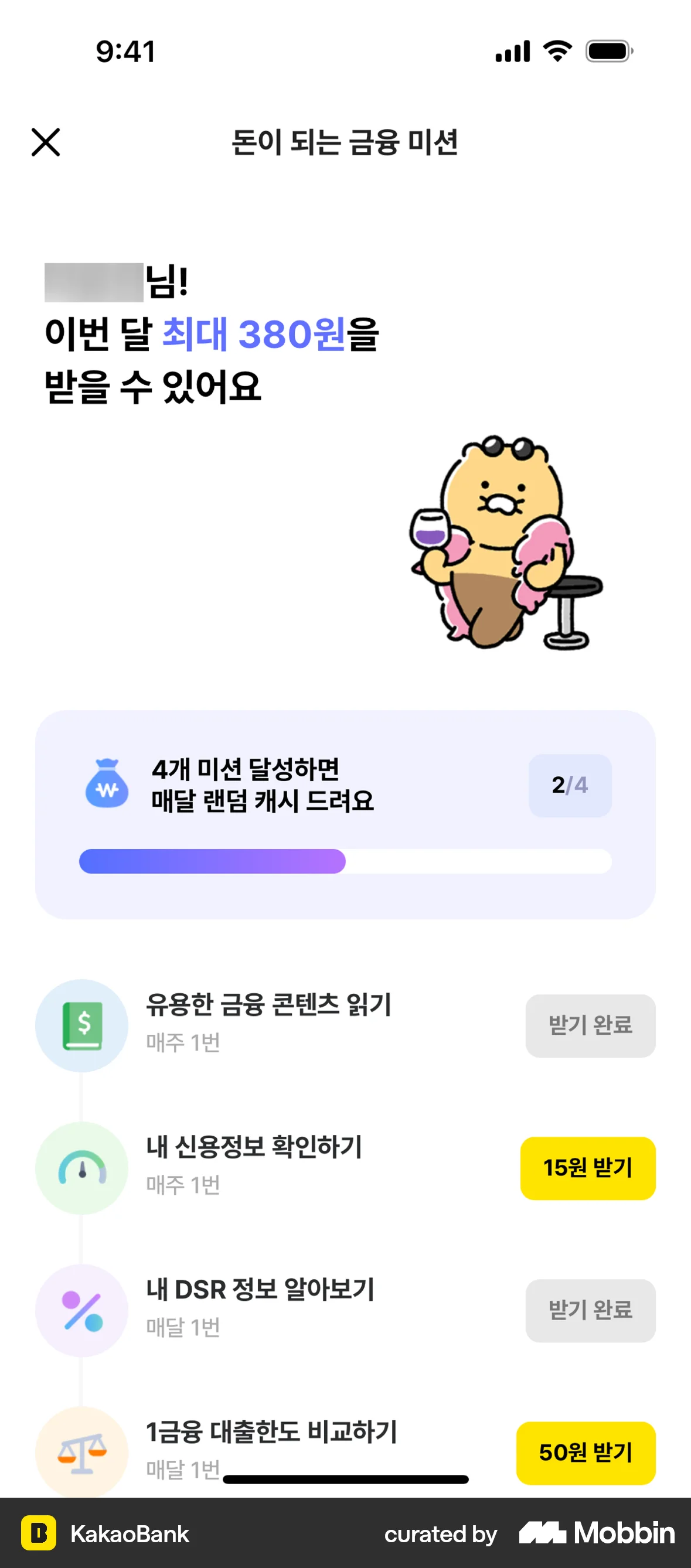
Task: Click the 받기 완료 button next to DSR mission
Action: 590,1311
